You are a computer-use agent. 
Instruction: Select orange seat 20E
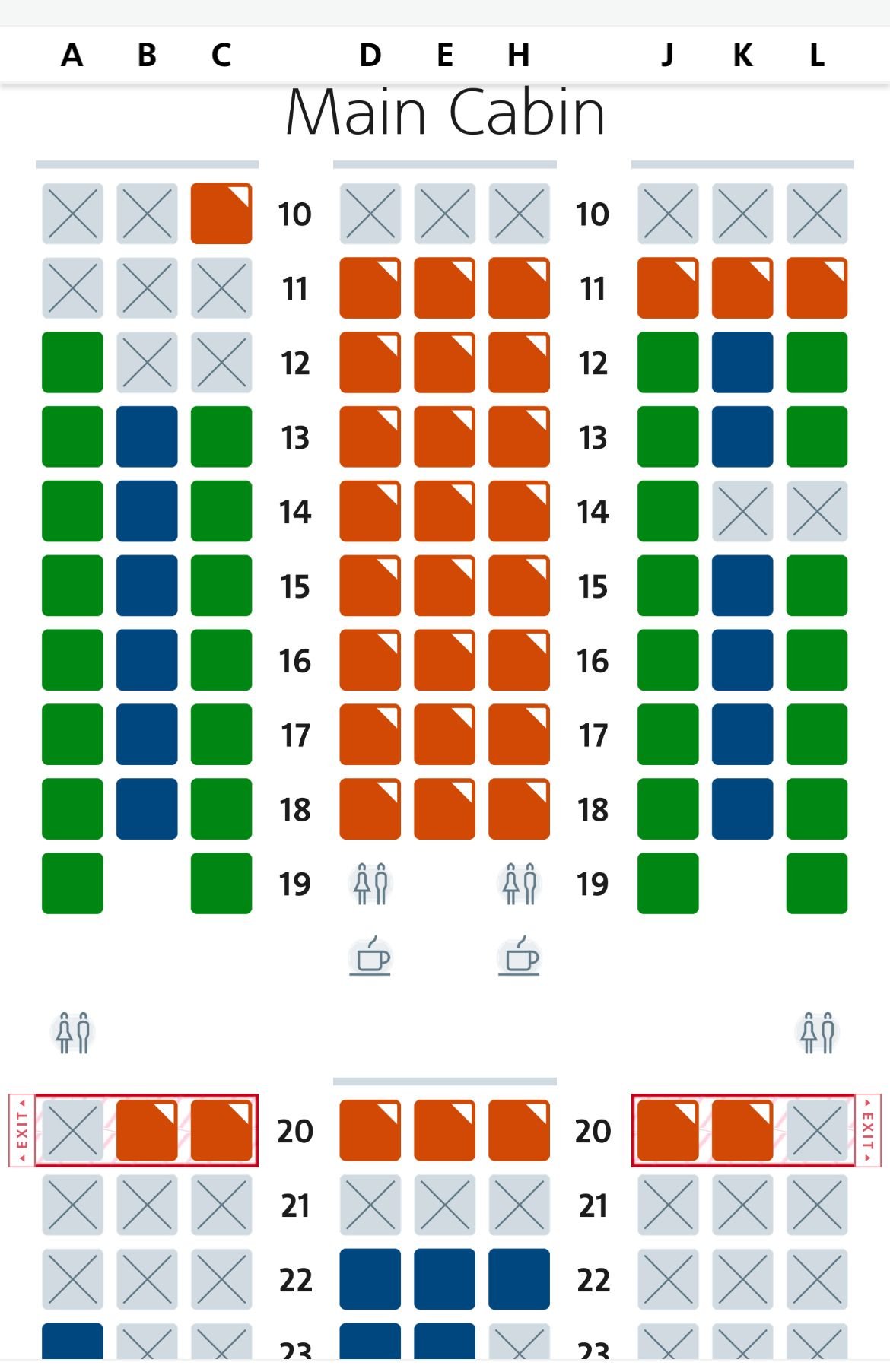click(x=444, y=1130)
